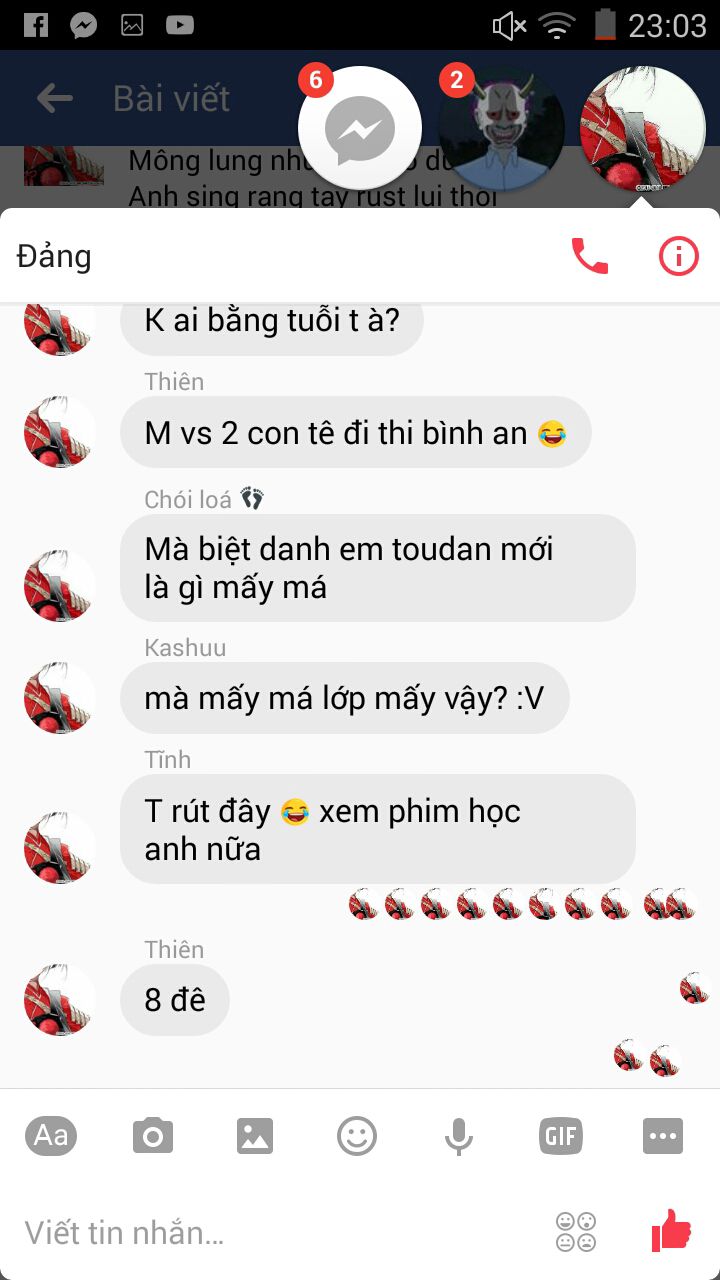Open more options with three dots
This screenshot has width=720, height=1280.
pyautogui.click(x=662, y=1136)
